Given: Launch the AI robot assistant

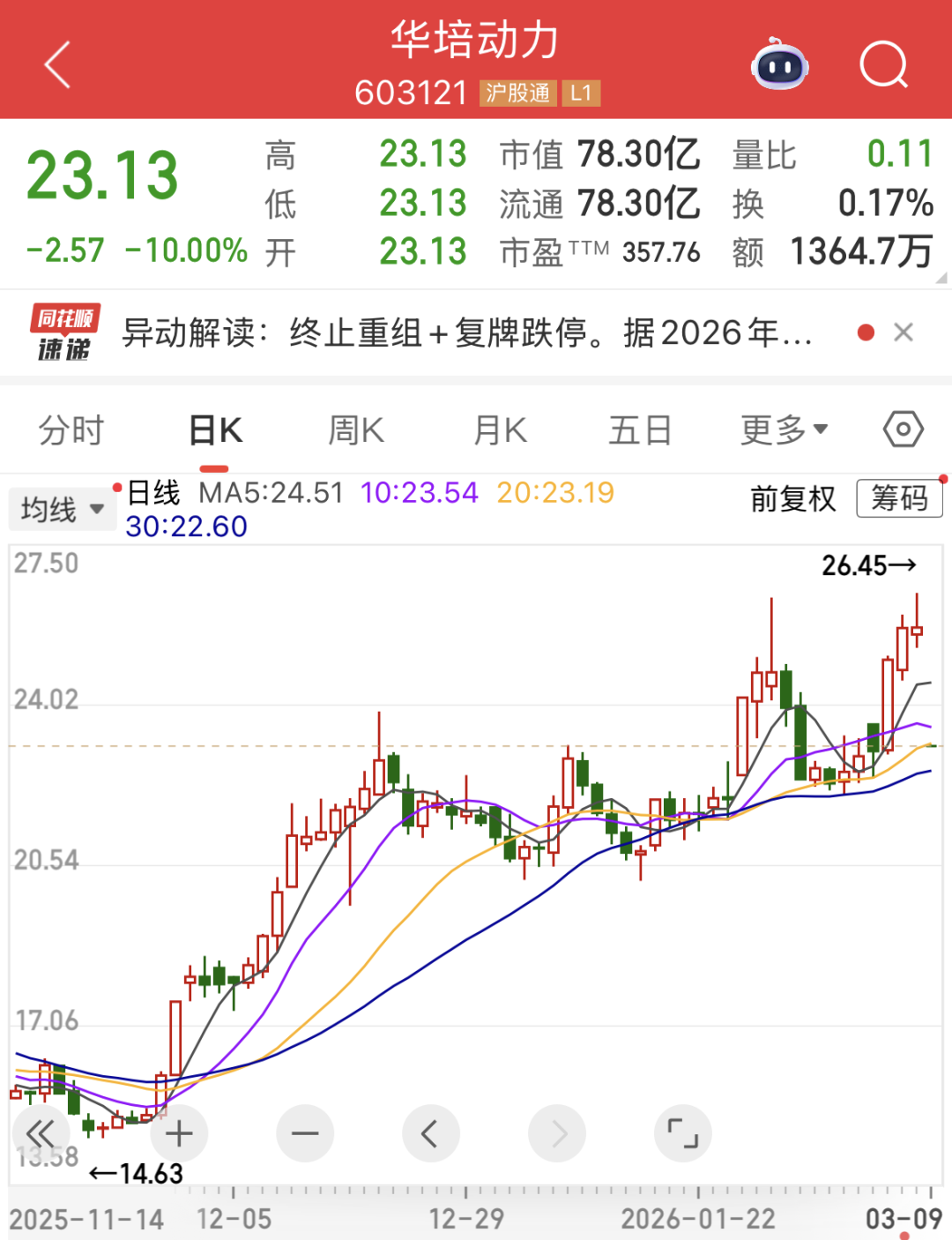Looking at the screenshot, I should [x=779, y=66].
